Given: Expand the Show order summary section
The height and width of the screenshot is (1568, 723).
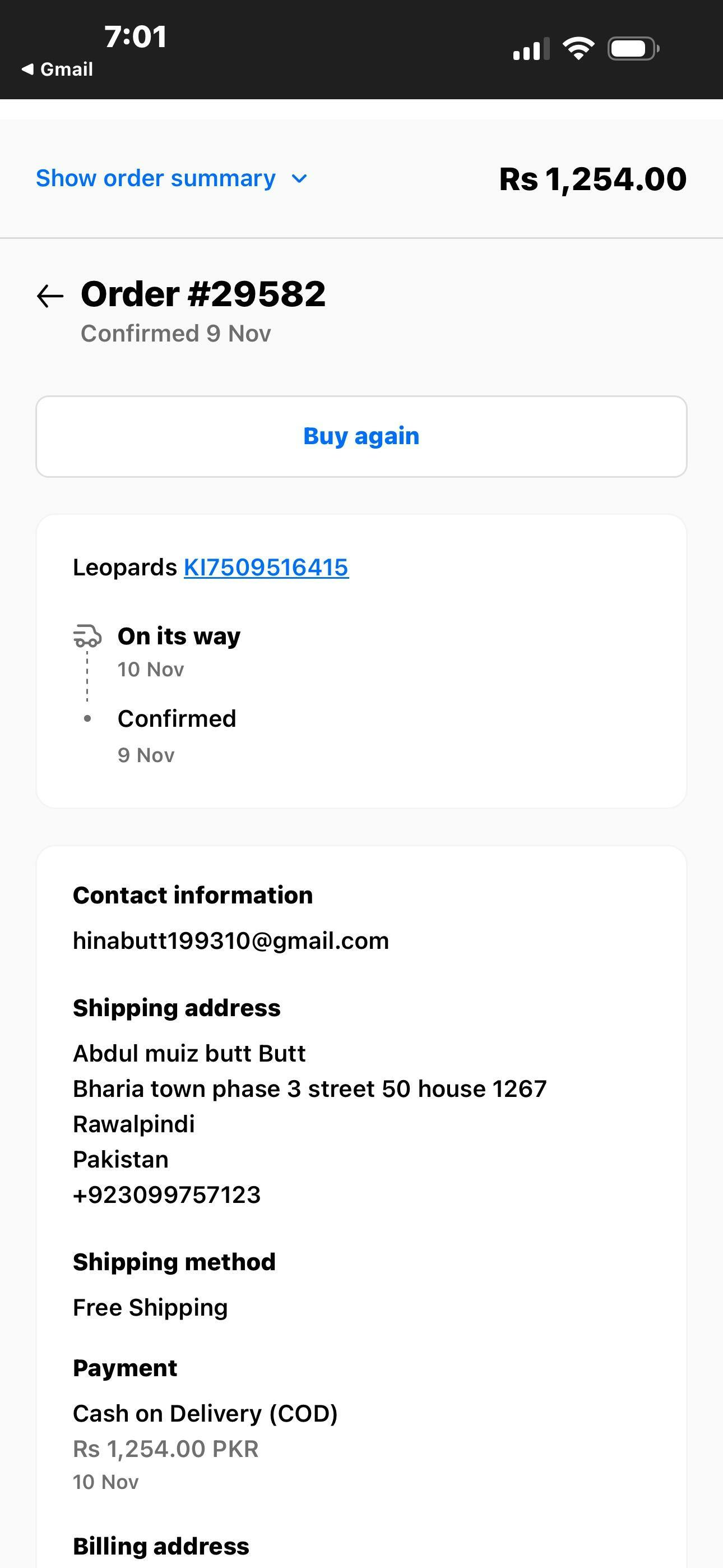Looking at the screenshot, I should 171,179.
